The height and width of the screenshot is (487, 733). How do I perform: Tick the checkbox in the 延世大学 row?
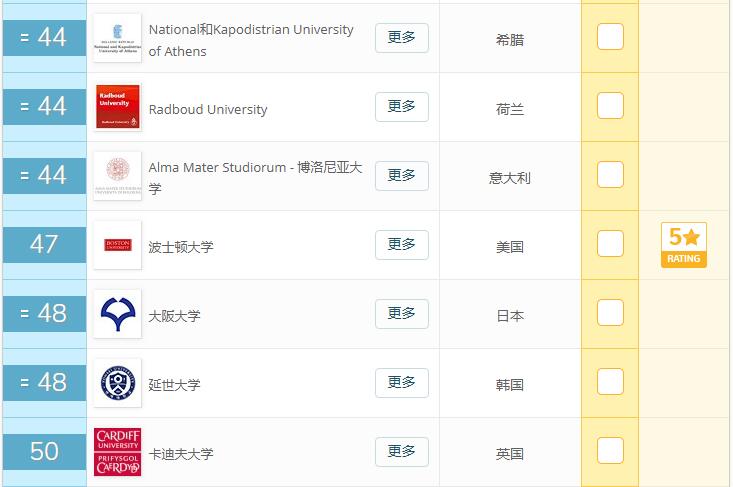[x=610, y=382]
